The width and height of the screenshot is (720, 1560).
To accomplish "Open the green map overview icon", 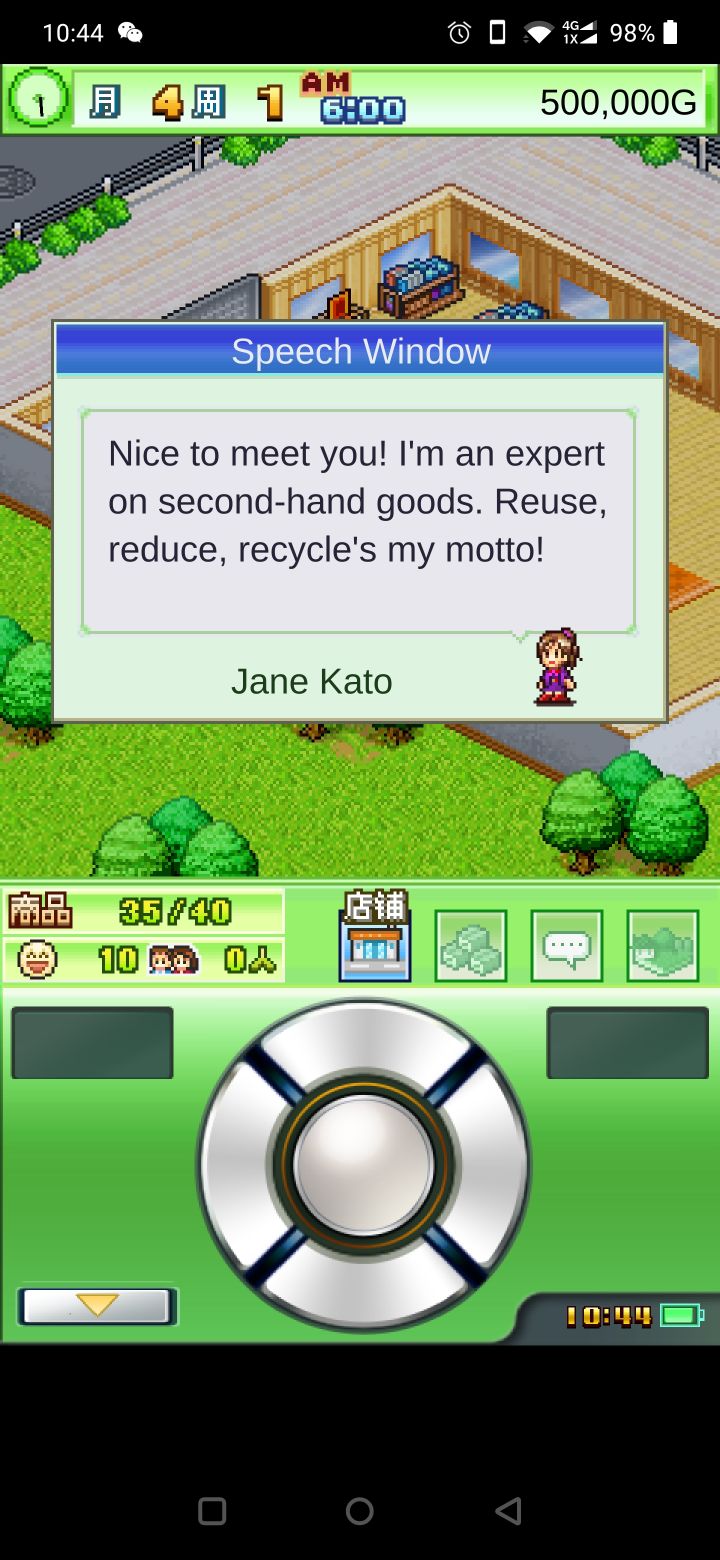I will click(x=663, y=946).
